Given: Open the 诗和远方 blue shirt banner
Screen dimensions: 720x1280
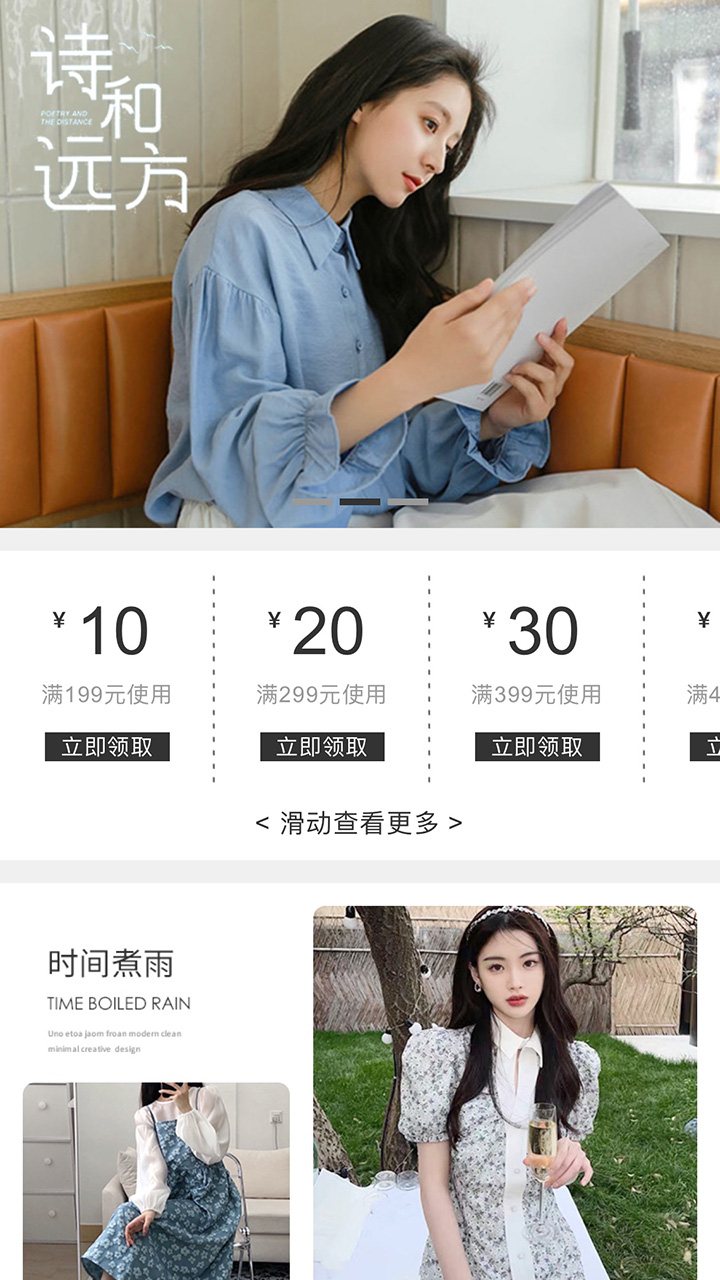Looking at the screenshot, I should (x=360, y=260).
